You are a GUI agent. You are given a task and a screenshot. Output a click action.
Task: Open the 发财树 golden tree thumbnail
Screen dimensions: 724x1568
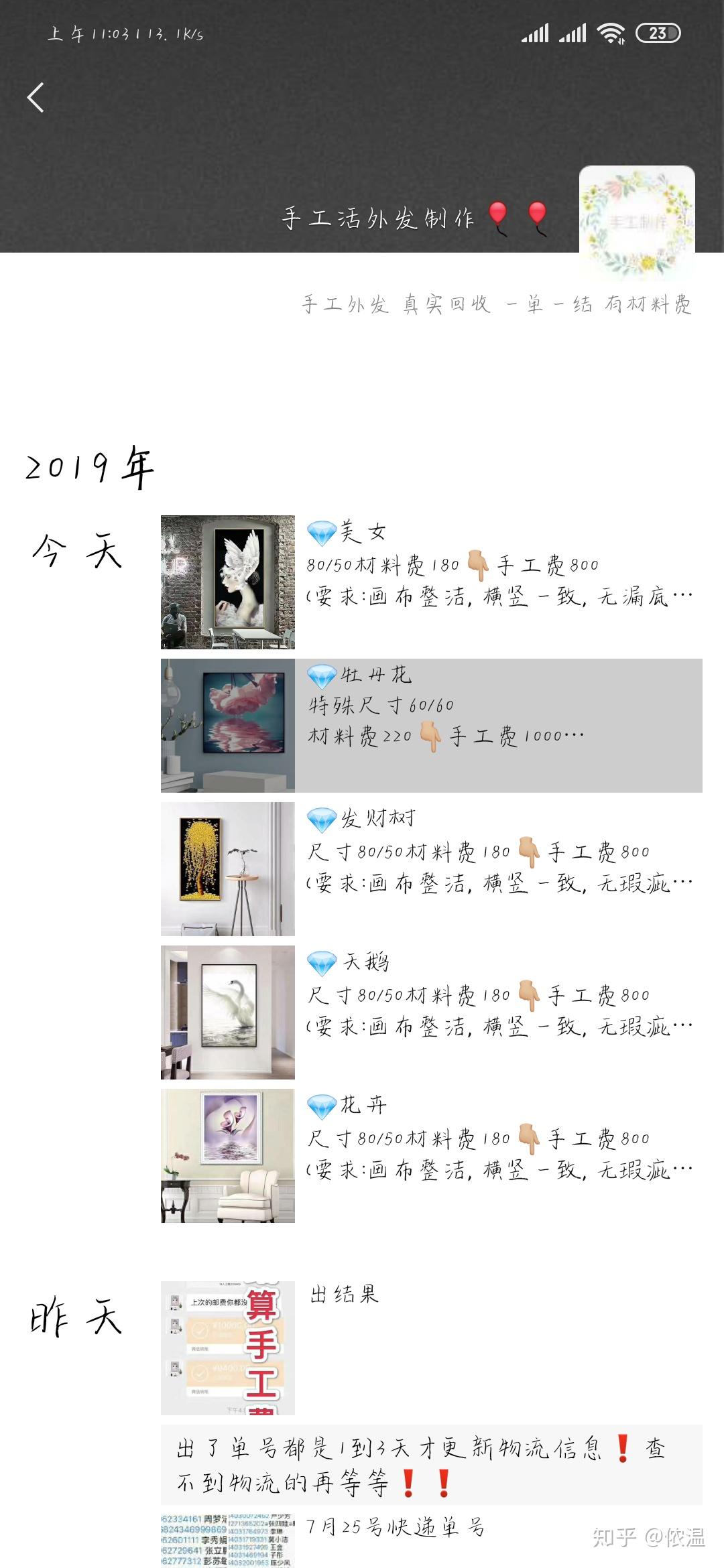coord(228,868)
